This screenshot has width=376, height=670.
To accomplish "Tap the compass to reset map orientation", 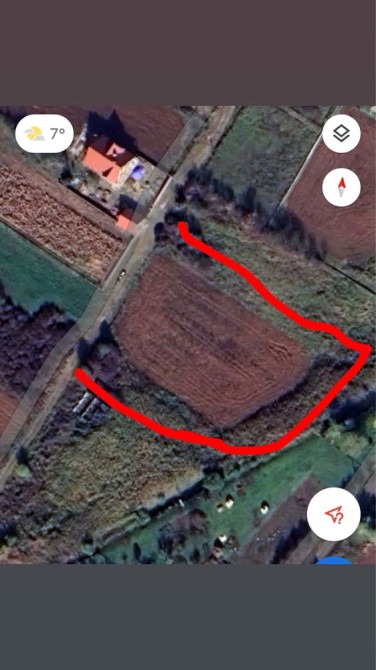I will [341, 188].
